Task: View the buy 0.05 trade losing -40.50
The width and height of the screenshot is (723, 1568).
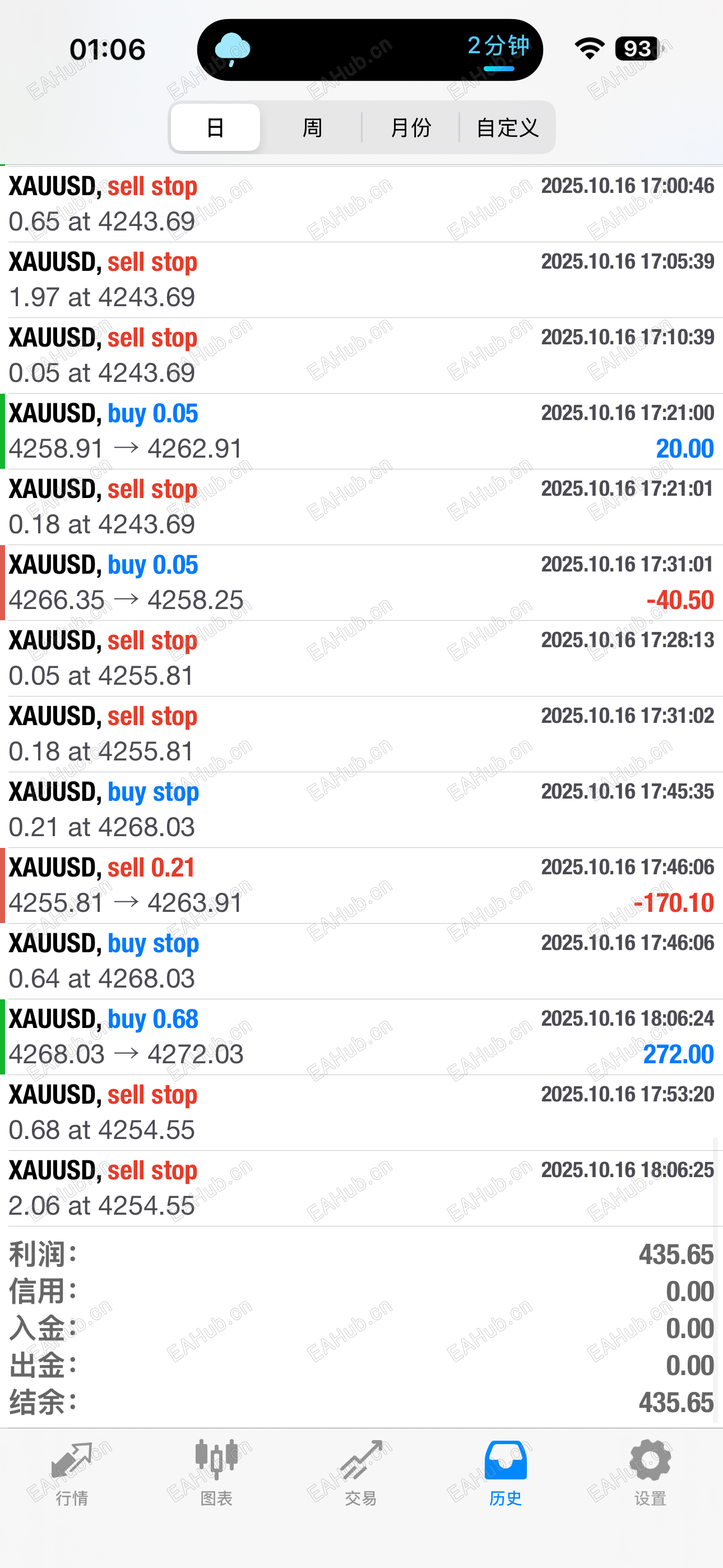Action: [361, 583]
